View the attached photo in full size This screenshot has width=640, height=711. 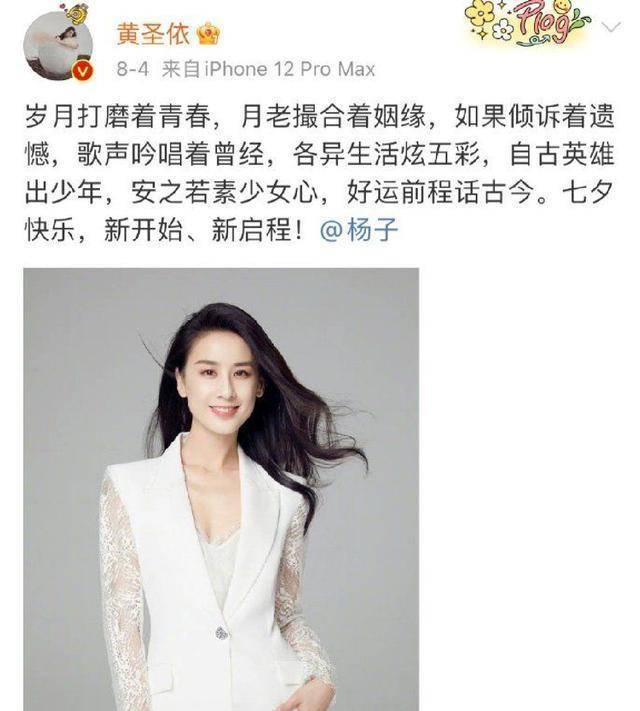pyautogui.click(x=221, y=489)
